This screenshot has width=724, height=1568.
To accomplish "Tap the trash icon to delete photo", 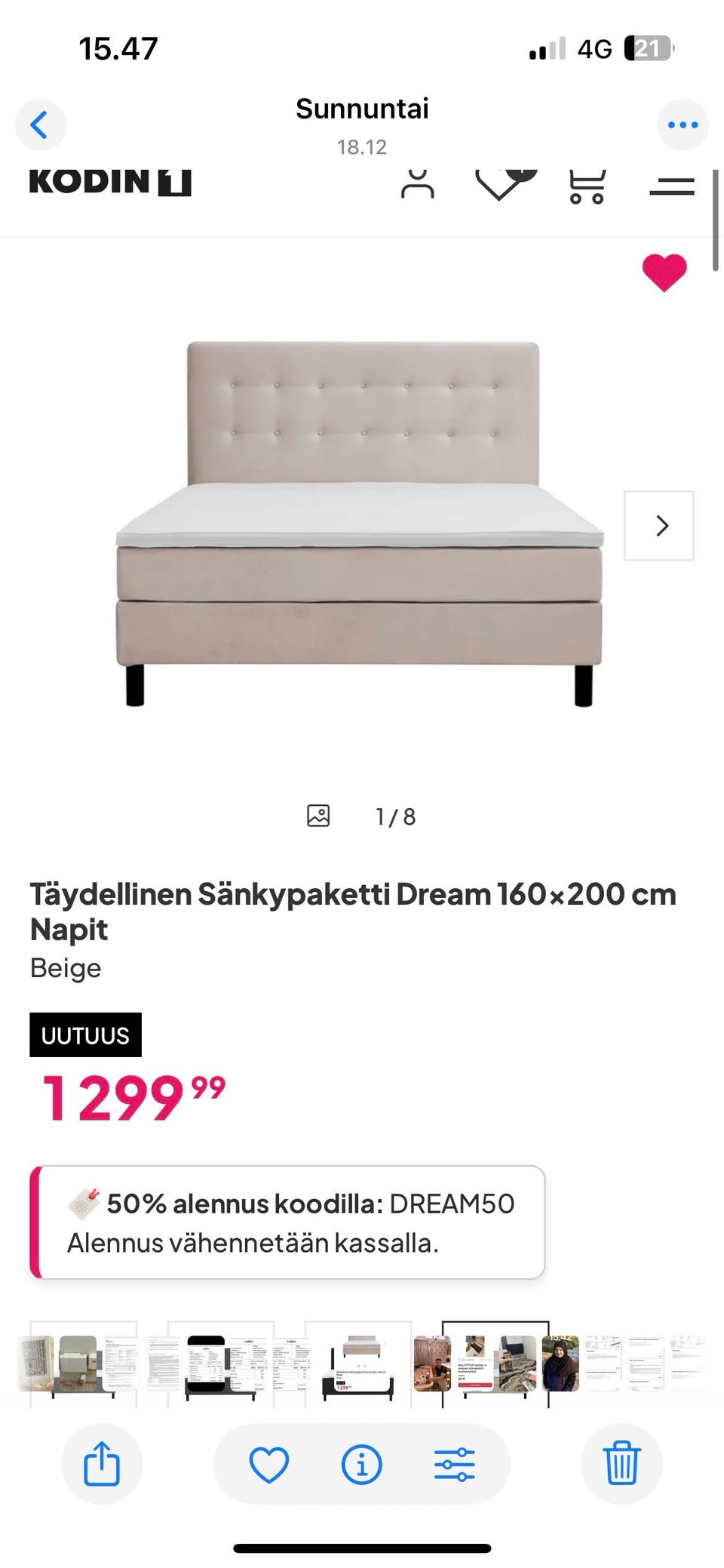I will click(x=621, y=1462).
